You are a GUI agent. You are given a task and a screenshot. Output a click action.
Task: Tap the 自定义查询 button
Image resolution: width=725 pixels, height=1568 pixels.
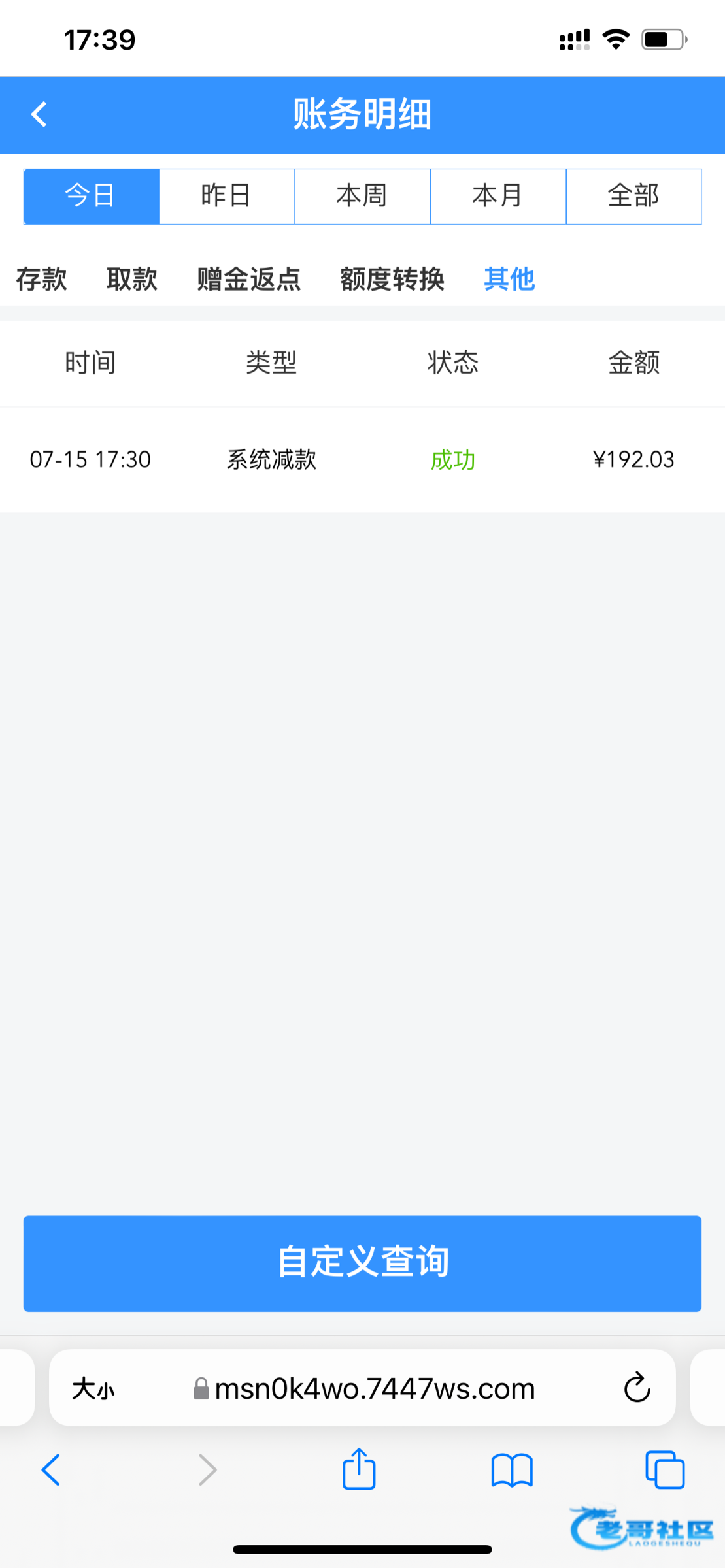362,1263
